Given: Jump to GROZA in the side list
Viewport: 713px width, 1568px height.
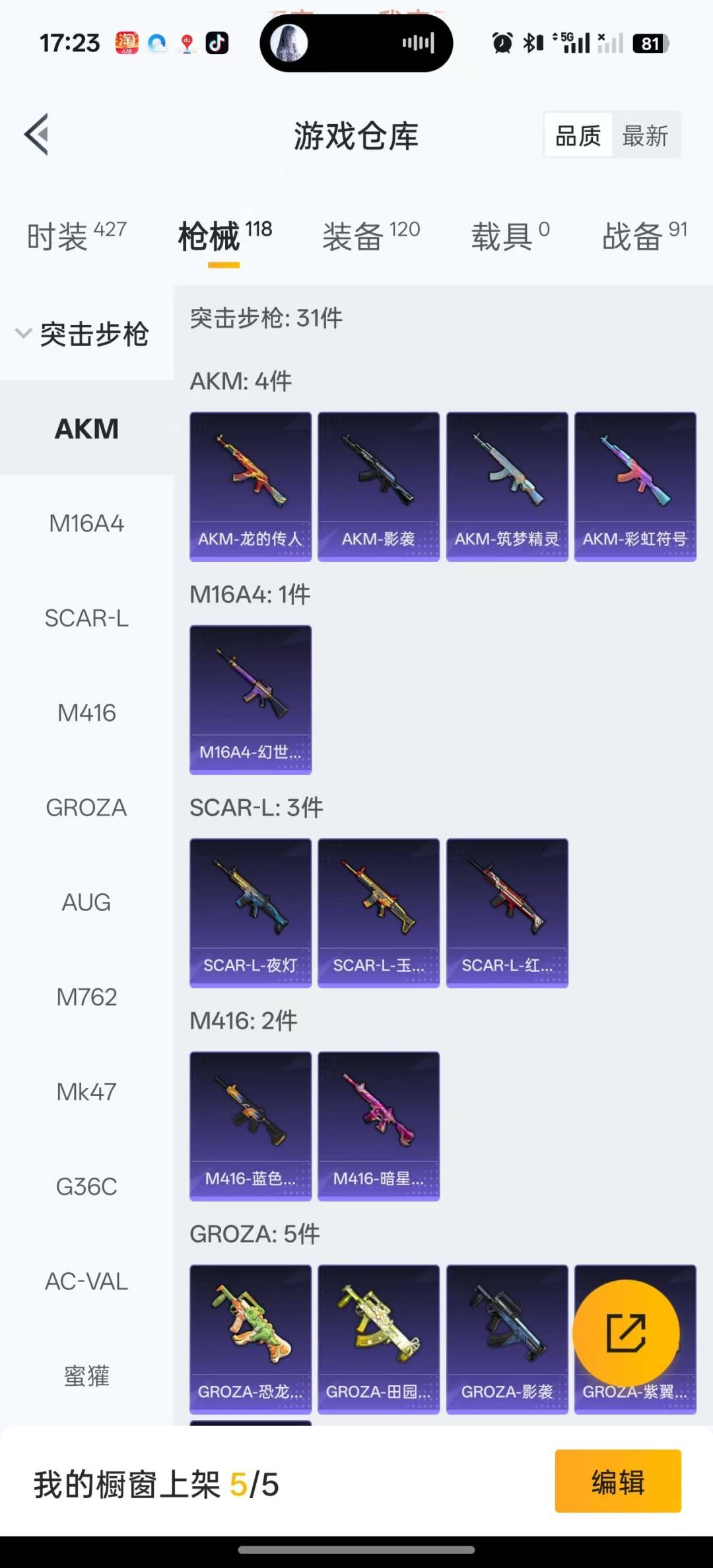Looking at the screenshot, I should (x=86, y=807).
